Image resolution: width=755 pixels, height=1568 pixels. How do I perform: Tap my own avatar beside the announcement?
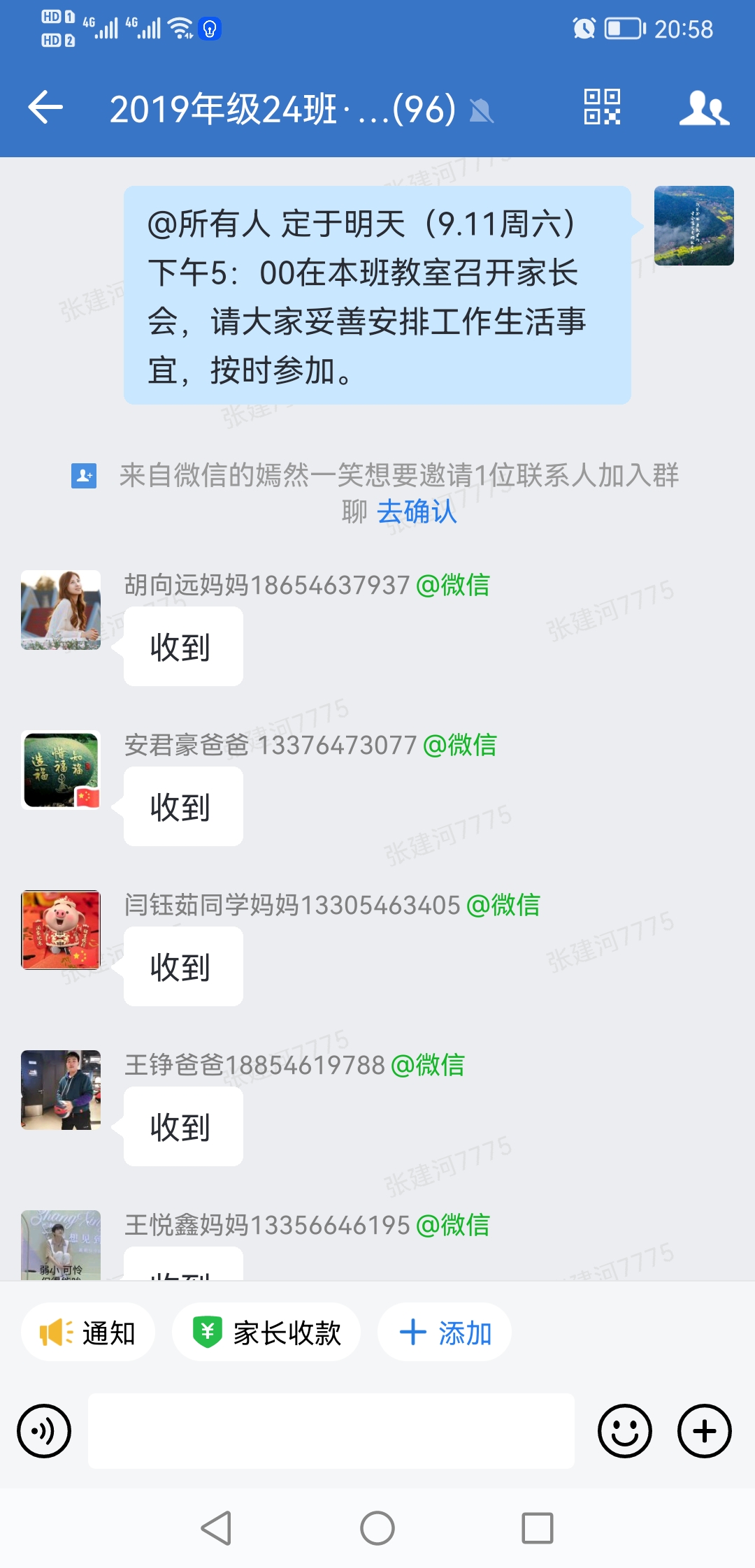point(694,226)
